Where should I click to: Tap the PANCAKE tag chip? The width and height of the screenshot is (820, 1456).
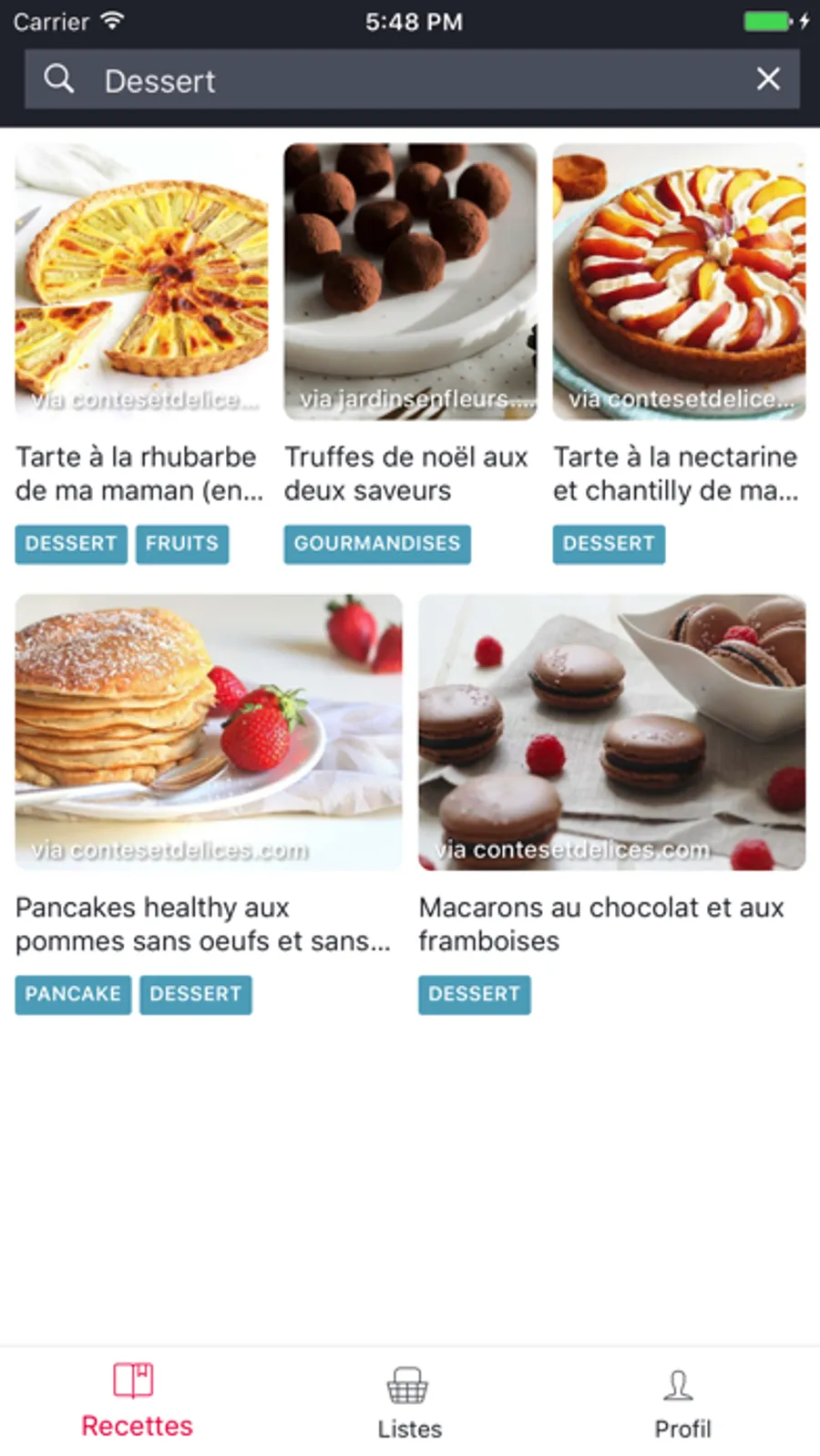(73, 994)
